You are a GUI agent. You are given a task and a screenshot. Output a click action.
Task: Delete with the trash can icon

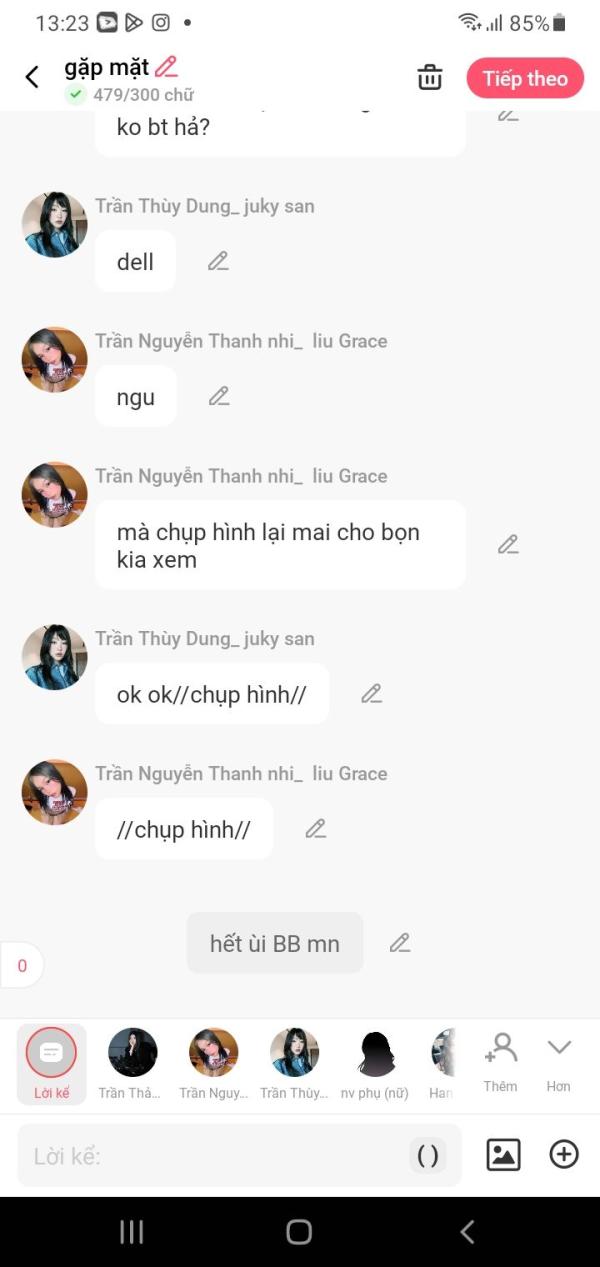(x=430, y=78)
